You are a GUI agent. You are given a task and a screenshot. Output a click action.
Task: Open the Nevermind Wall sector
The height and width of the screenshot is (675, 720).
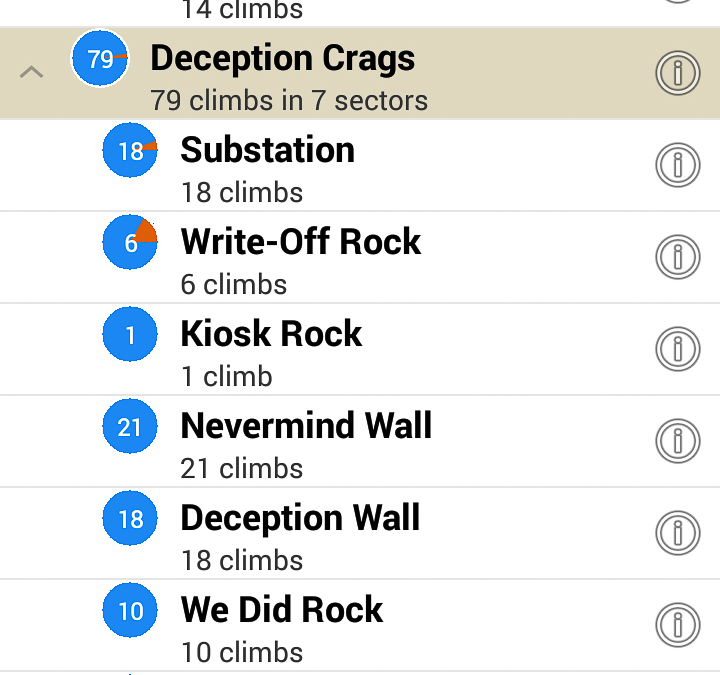coord(305,442)
